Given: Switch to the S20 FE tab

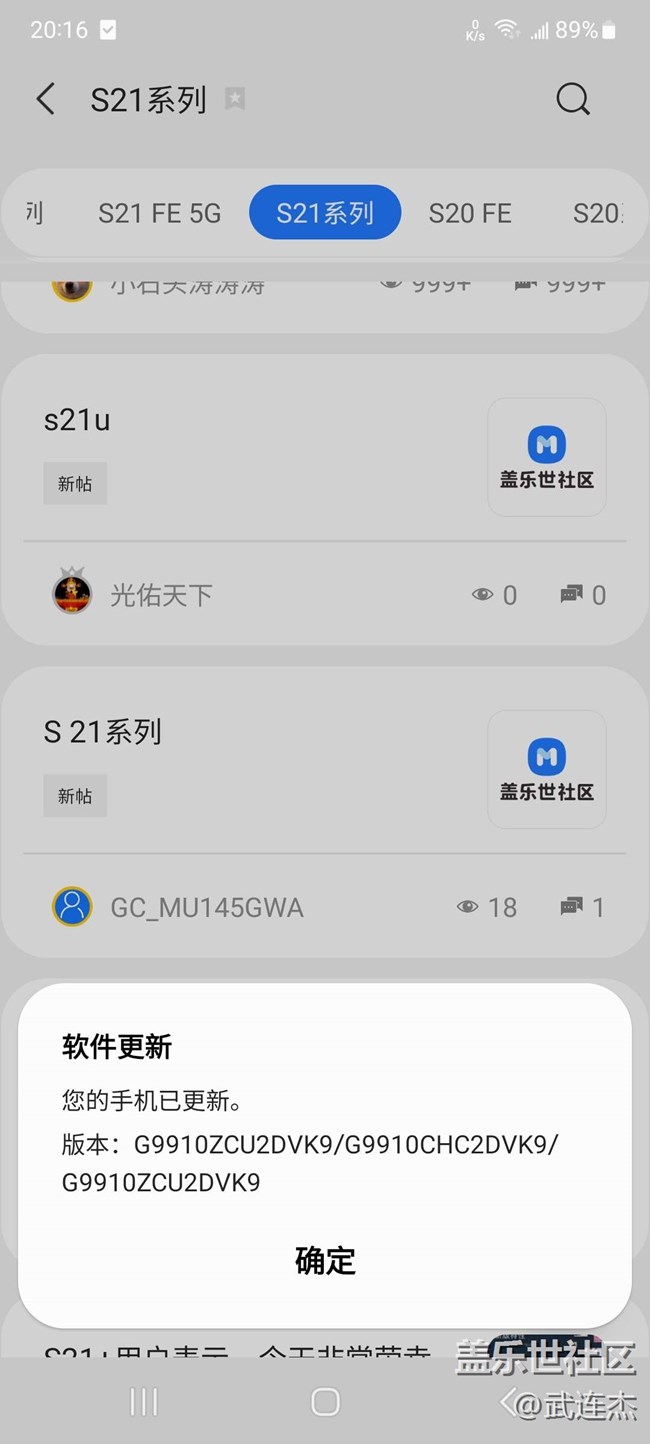Looking at the screenshot, I should [x=470, y=213].
